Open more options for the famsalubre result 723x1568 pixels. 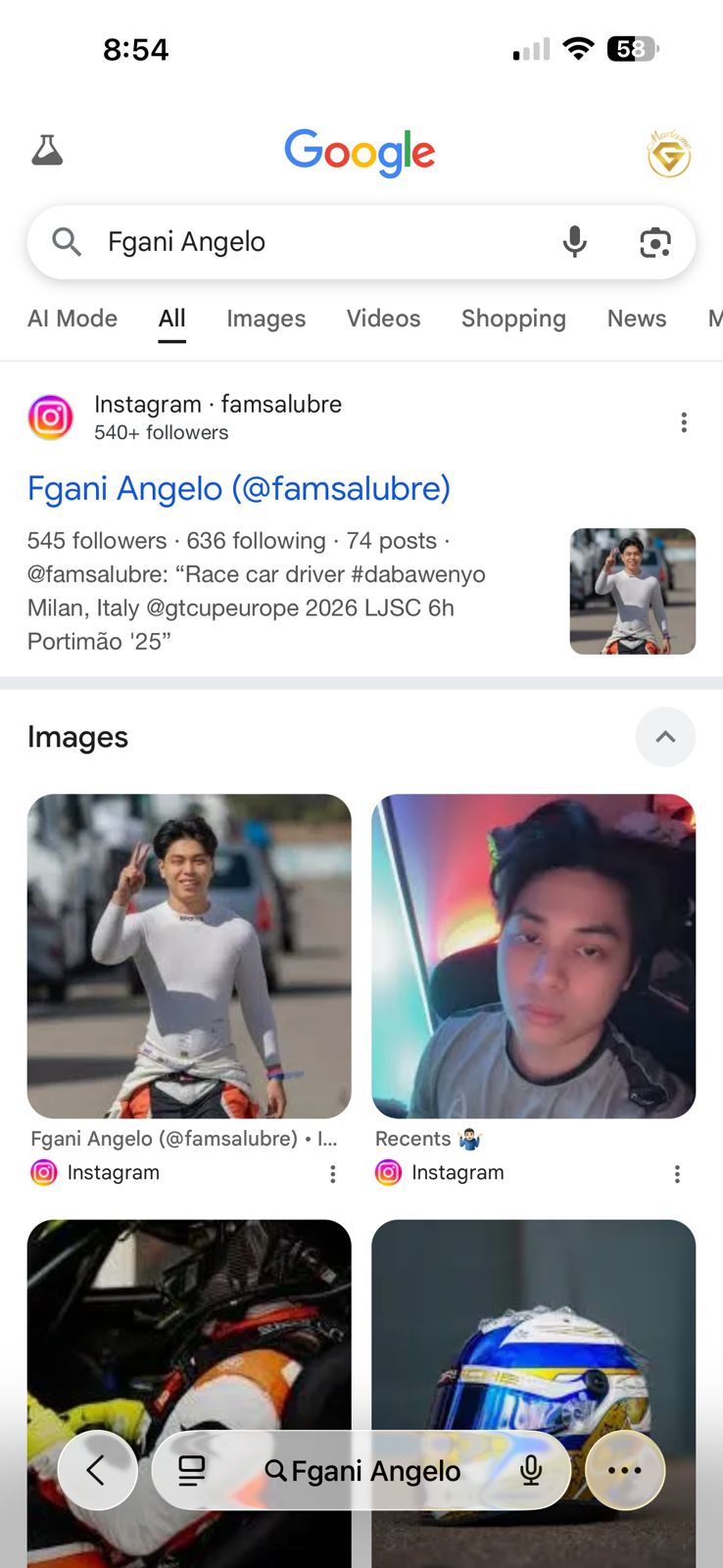pyautogui.click(x=684, y=422)
